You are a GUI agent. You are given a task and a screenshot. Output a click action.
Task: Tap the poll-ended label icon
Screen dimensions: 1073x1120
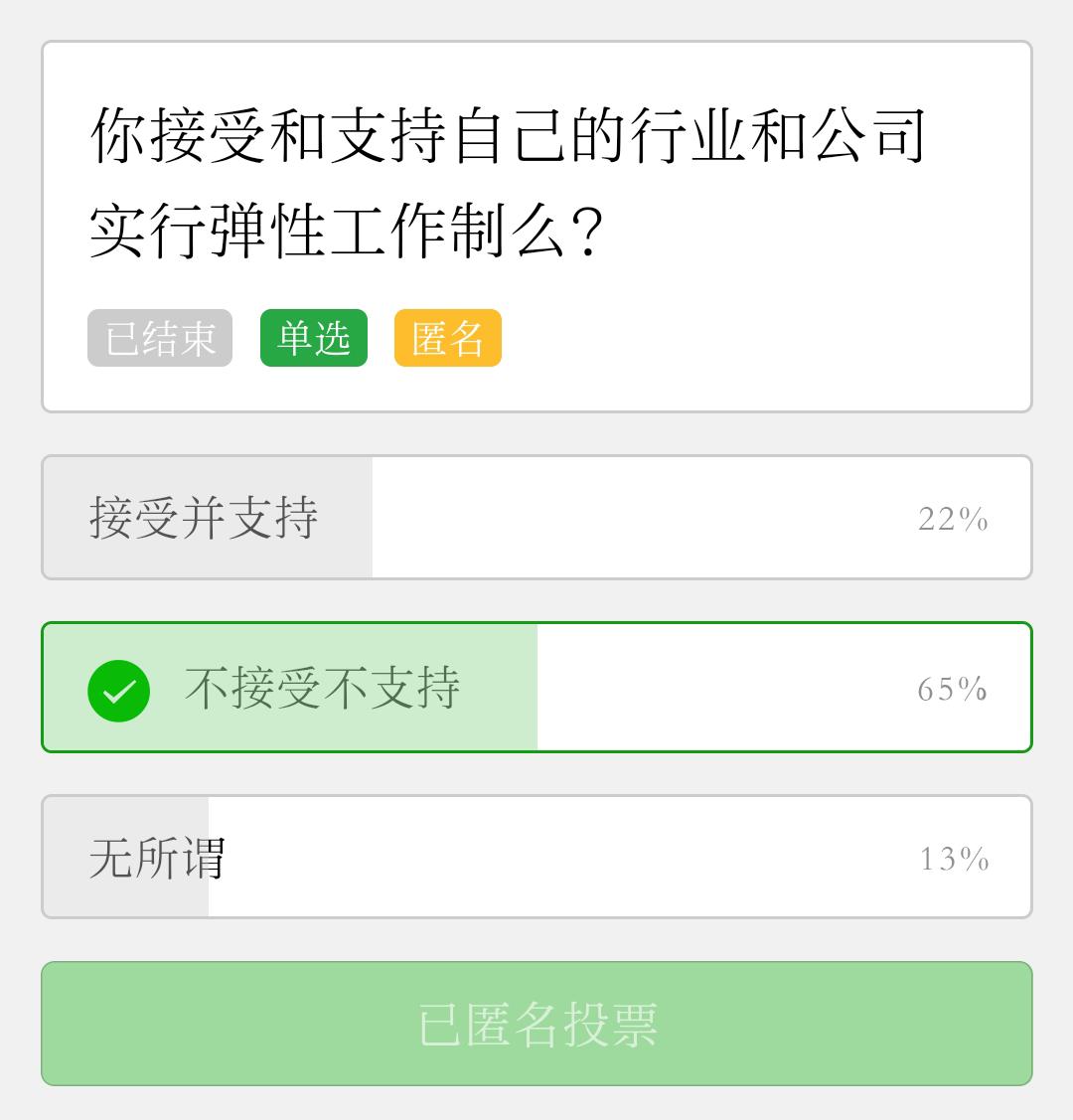tap(159, 338)
